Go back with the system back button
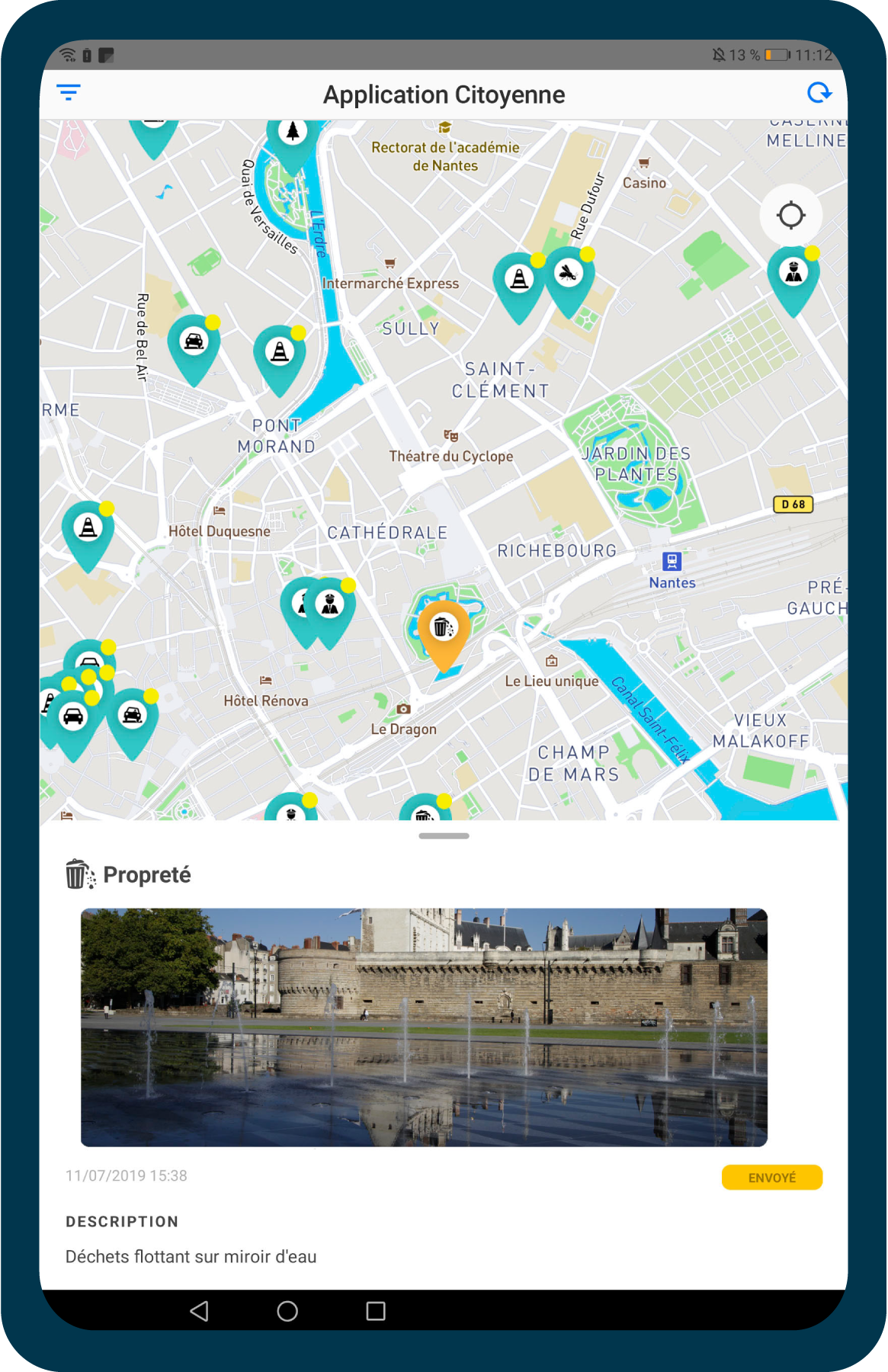 point(199,1311)
